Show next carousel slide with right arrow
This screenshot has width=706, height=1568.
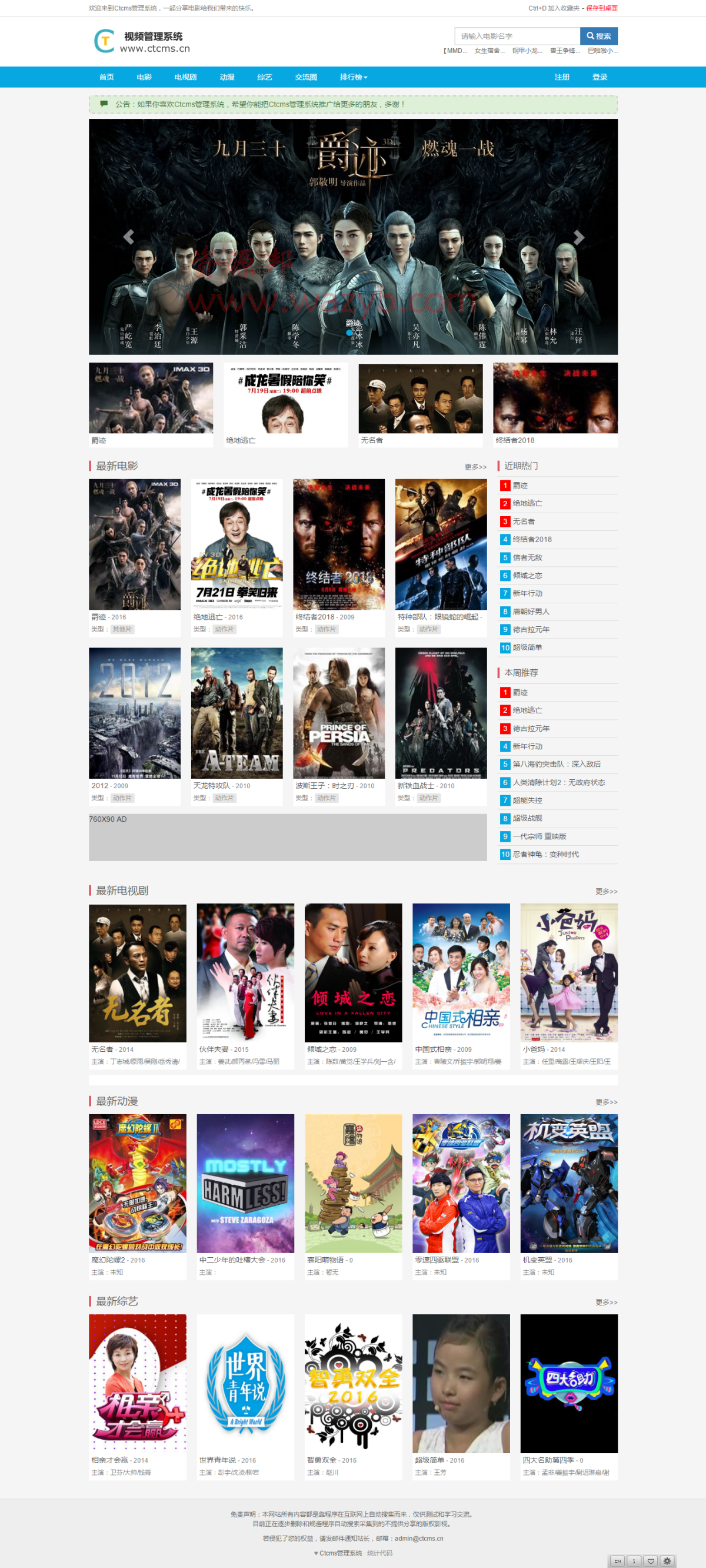pyautogui.click(x=578, y=237)
